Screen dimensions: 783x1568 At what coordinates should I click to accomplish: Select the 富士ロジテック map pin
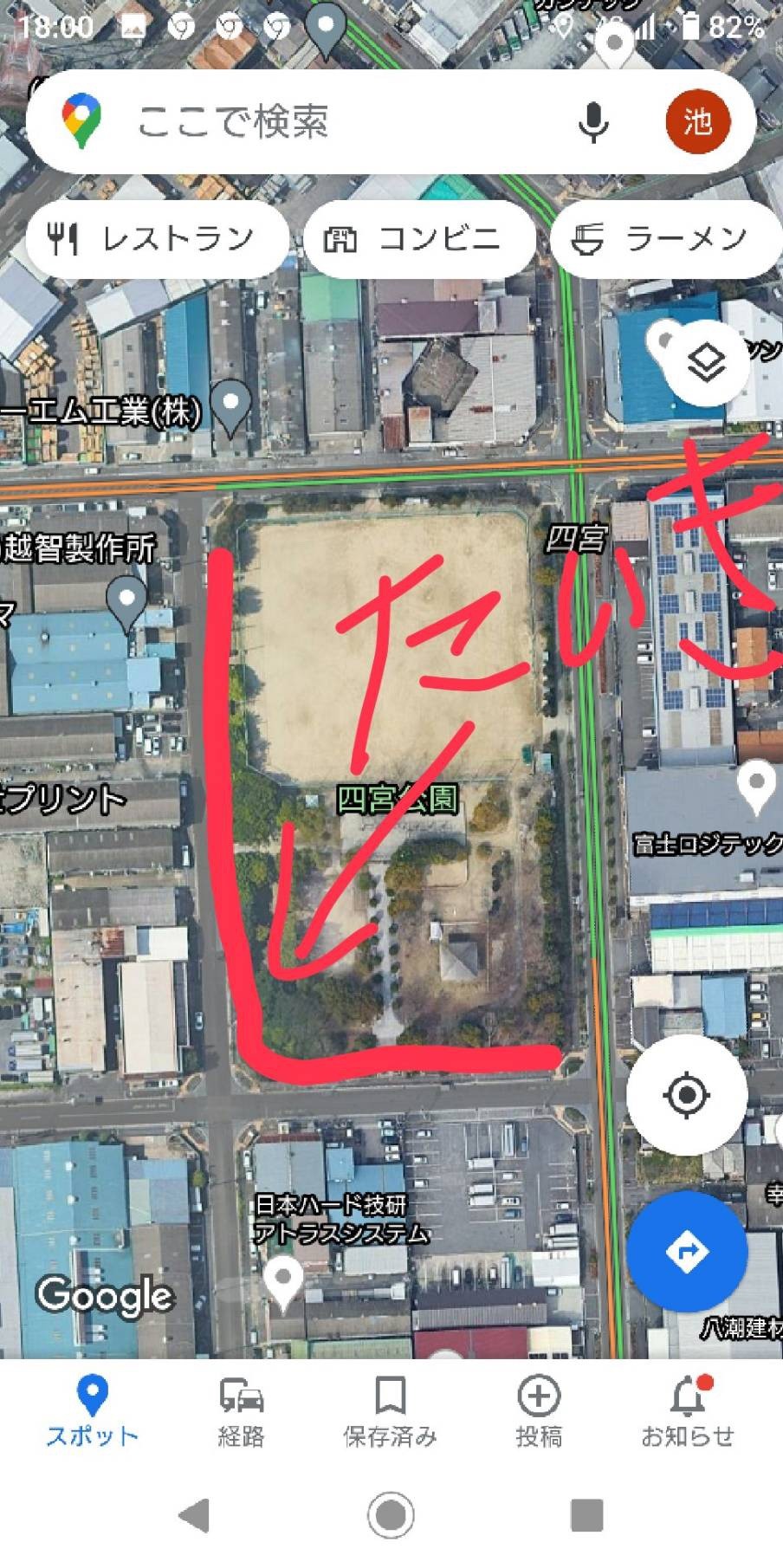[755, 787]
